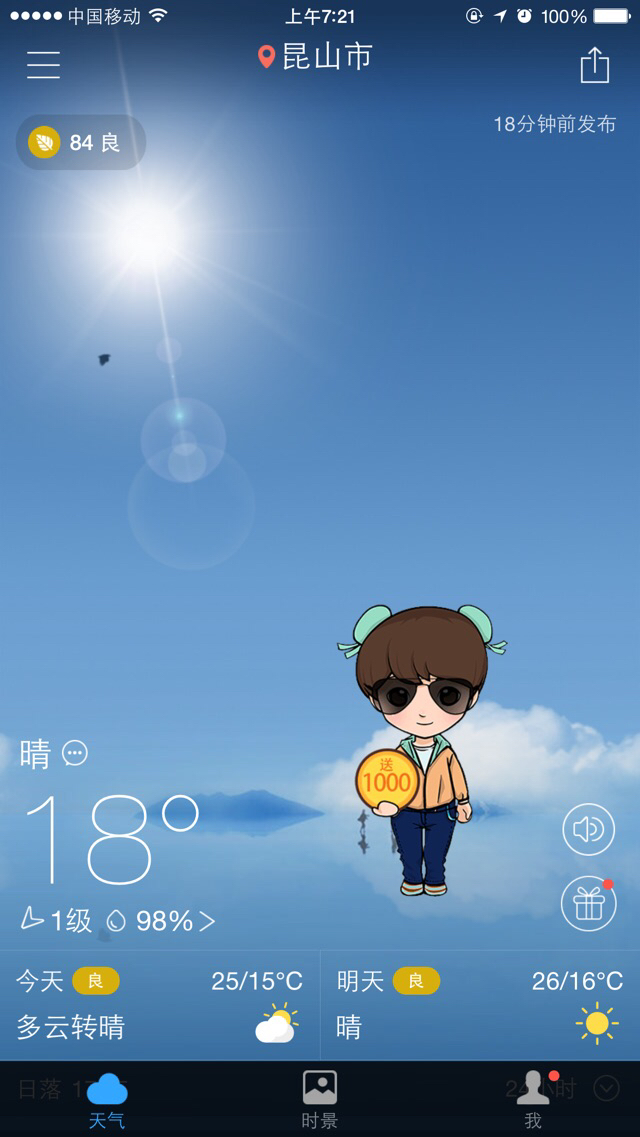Tap the avatar's 送1000 coin

pyautogui.click(x=387, y=780)
